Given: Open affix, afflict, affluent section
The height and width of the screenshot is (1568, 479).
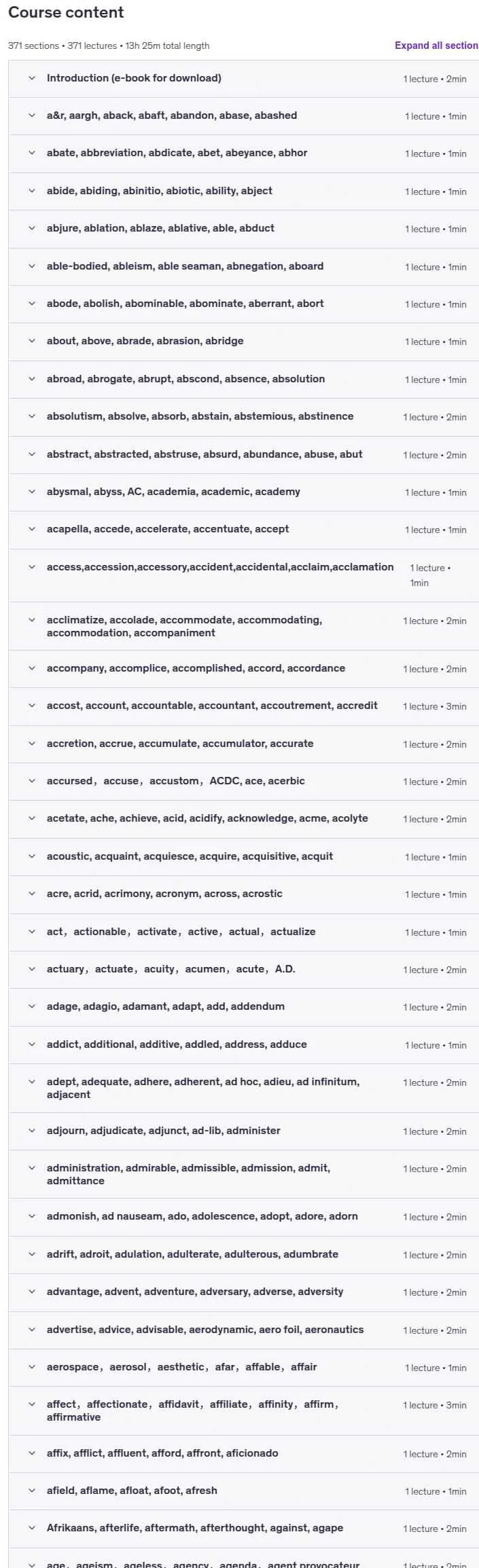Looking at the screenshot, I should pyautogui.click(x=243, y=1454).
